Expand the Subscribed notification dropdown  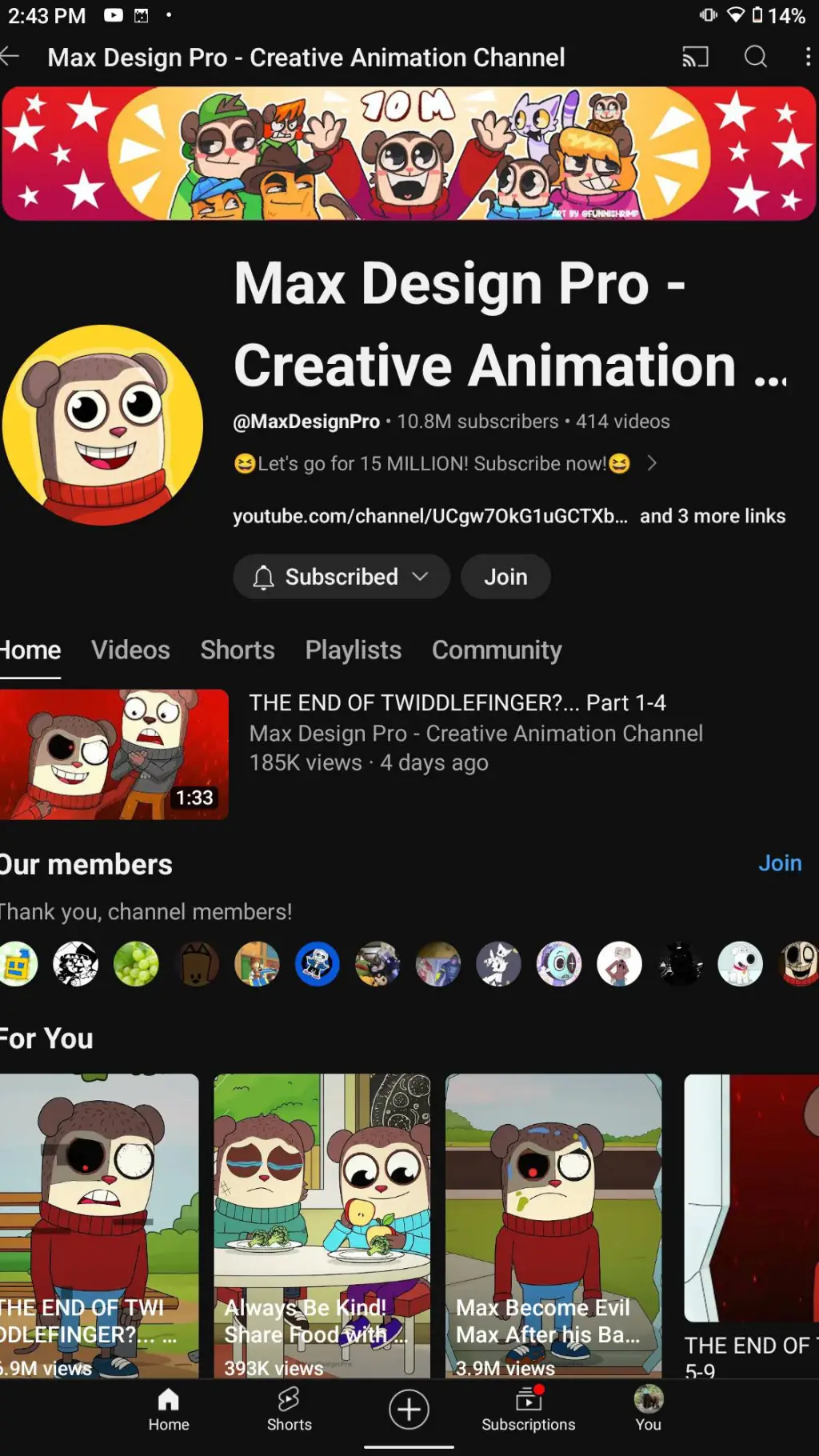[x=342, y=577]
